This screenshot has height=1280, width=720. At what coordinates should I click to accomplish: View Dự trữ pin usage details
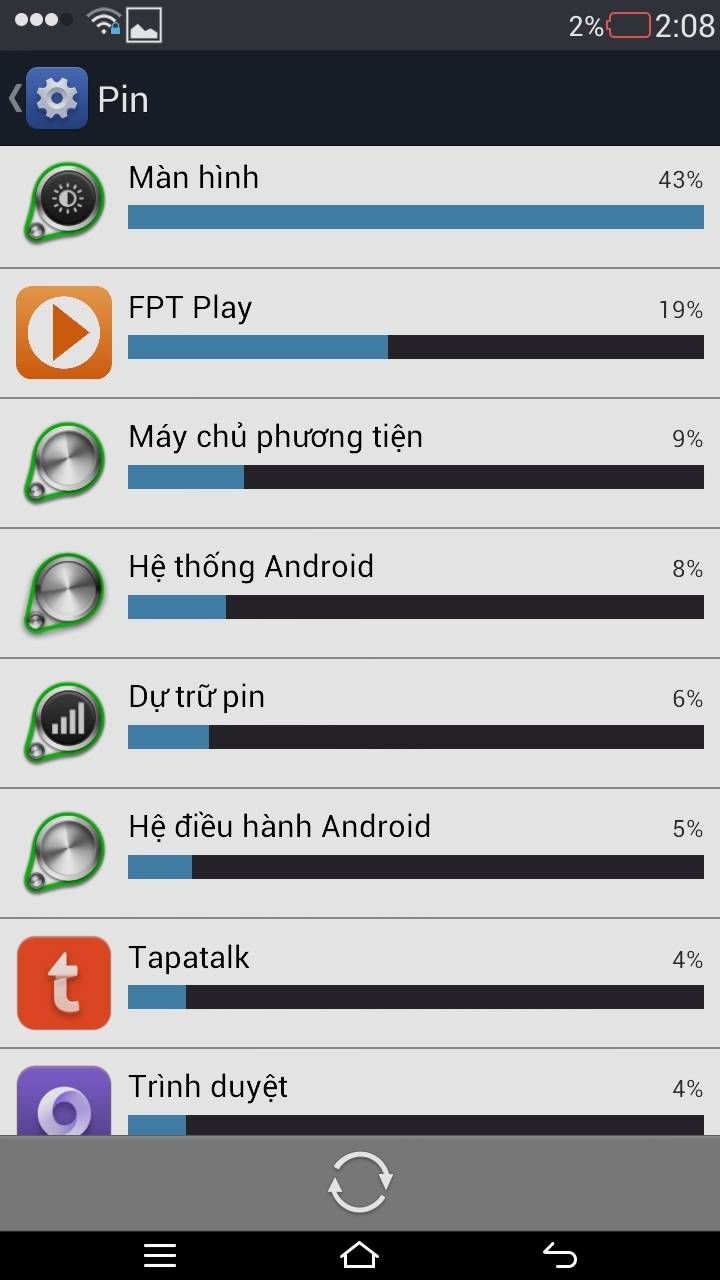tap(360, 723)
